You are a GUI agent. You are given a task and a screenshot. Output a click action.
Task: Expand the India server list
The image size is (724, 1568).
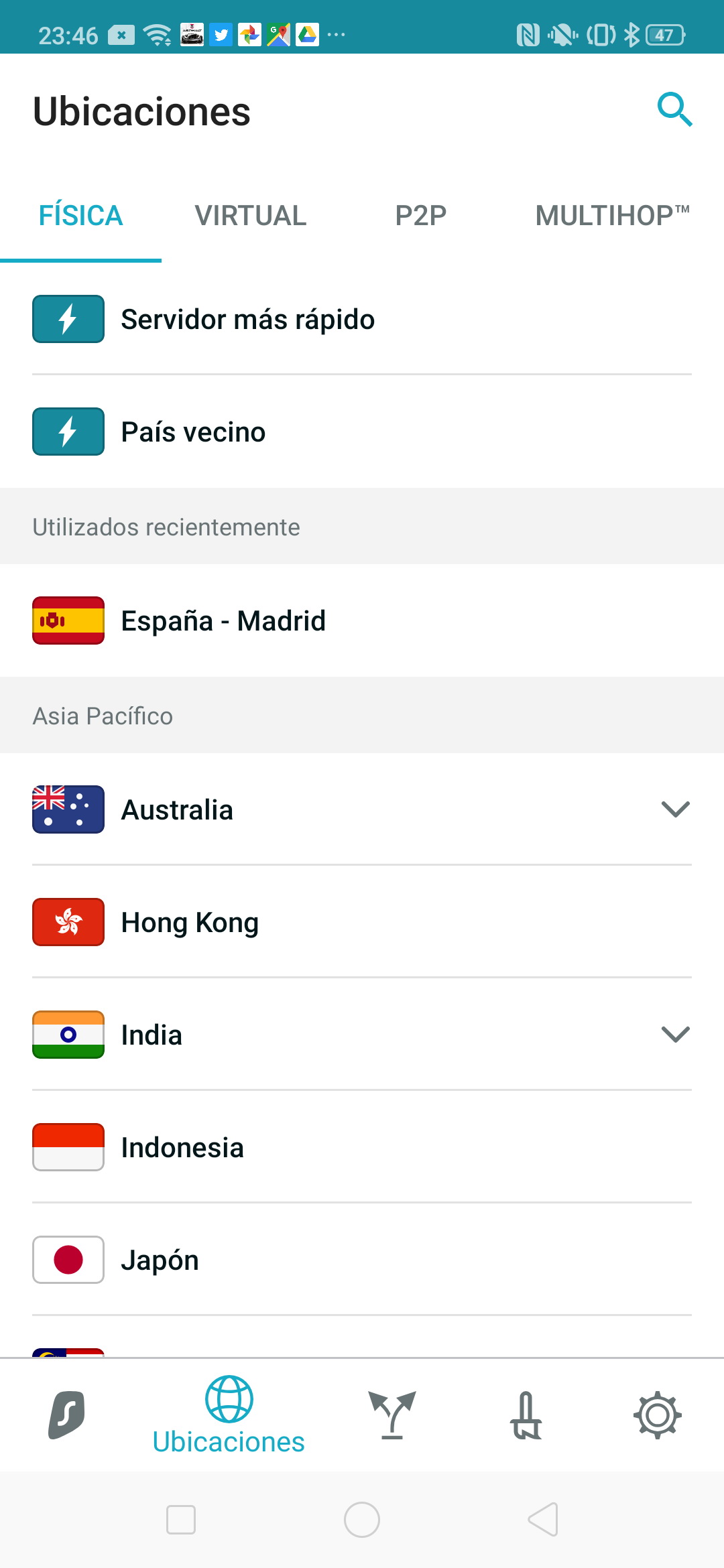[x=675, y=1035]
